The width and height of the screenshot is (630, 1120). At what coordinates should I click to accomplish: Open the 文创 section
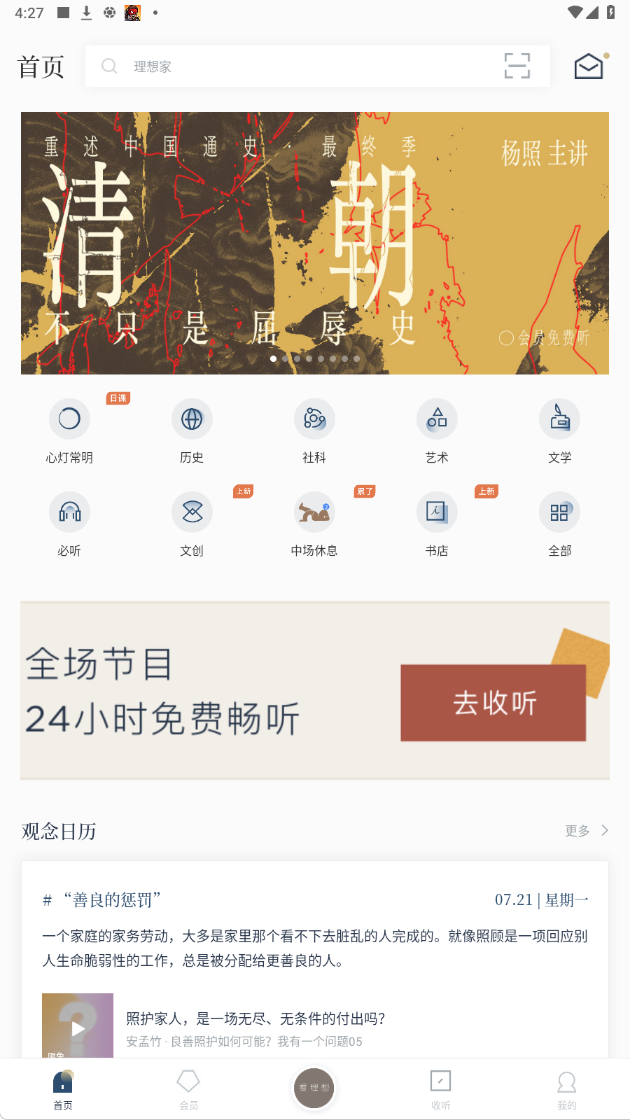coord(192,523)
